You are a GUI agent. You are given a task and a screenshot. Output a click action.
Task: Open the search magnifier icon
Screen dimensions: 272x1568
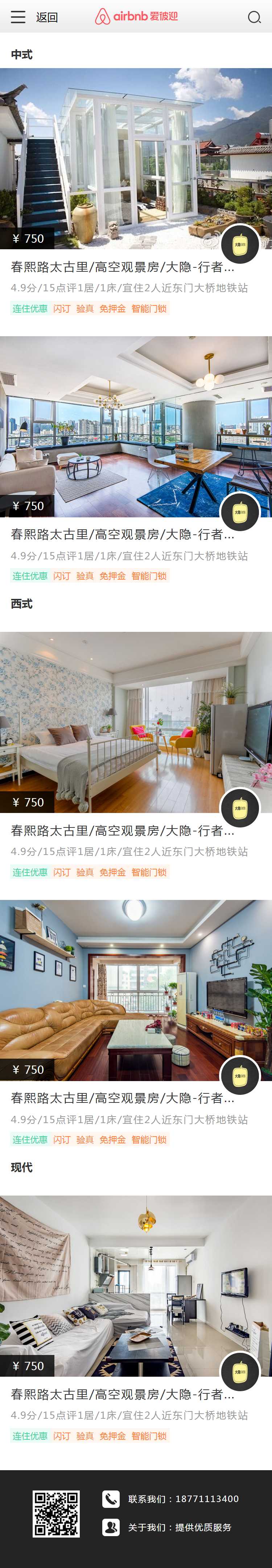coord(254,17)
